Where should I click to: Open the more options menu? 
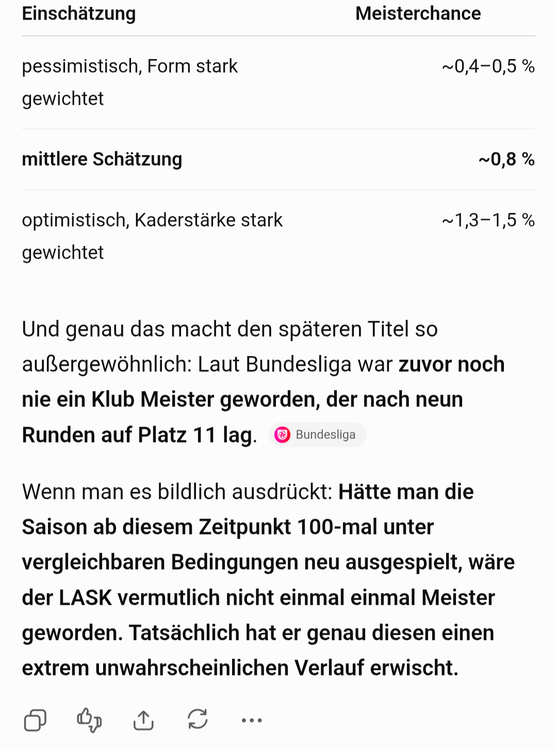[251, 720]
